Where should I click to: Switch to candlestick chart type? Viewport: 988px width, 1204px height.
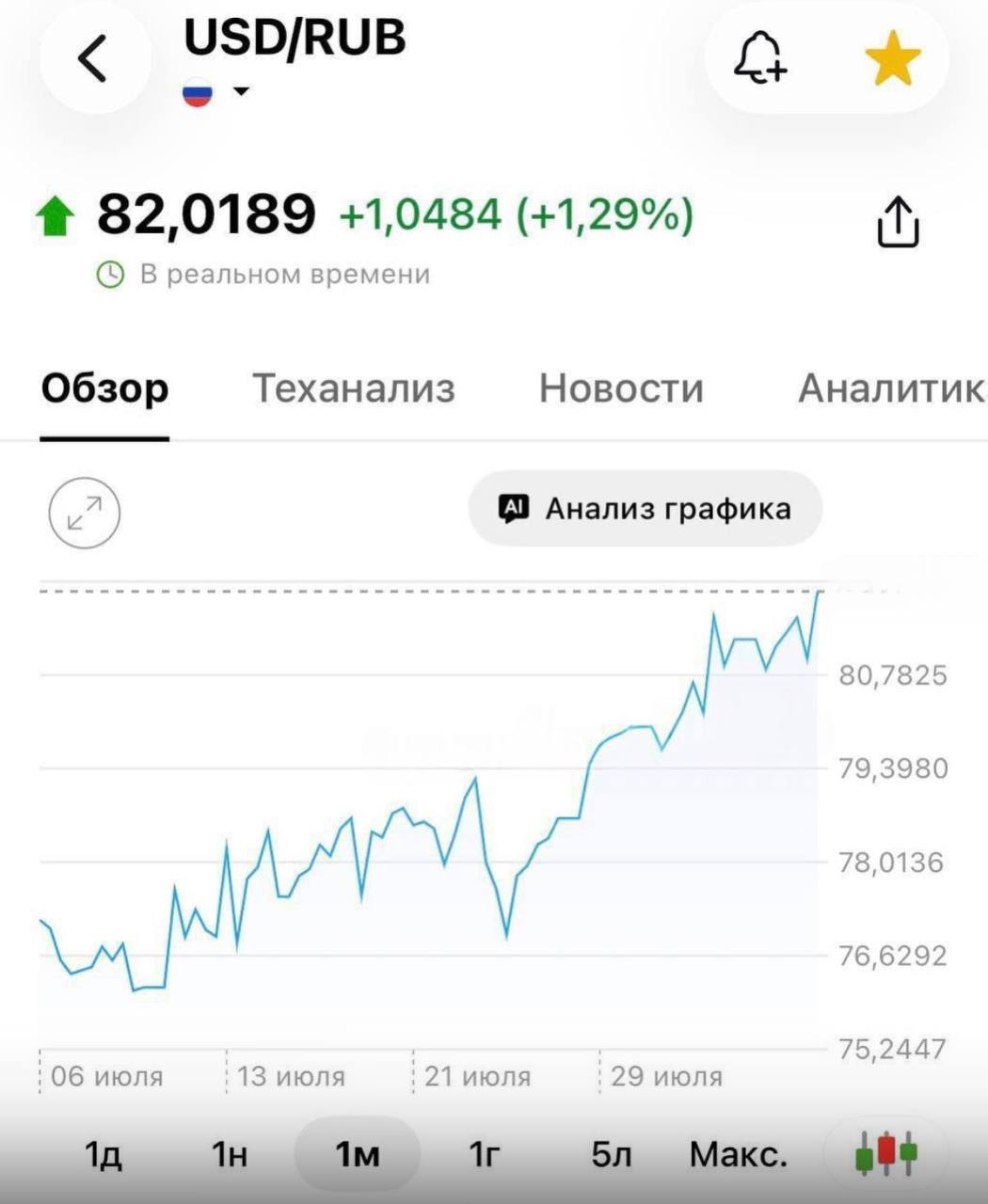pos(885,1153)
